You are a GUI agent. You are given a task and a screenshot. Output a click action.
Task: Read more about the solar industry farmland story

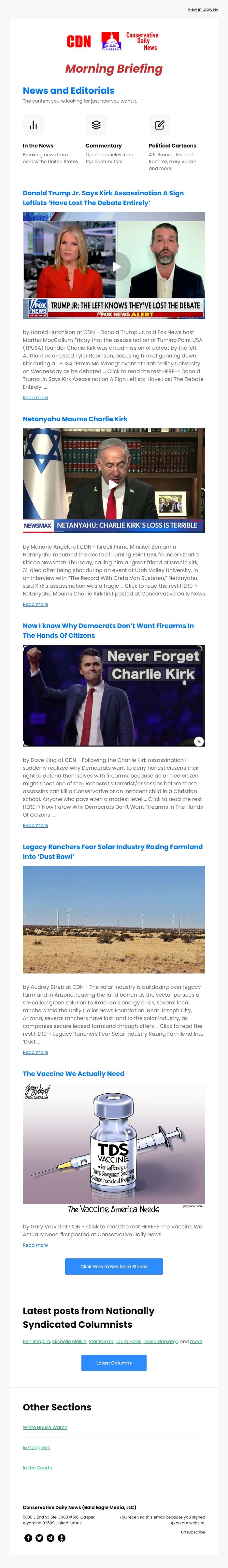point(35,1052)
